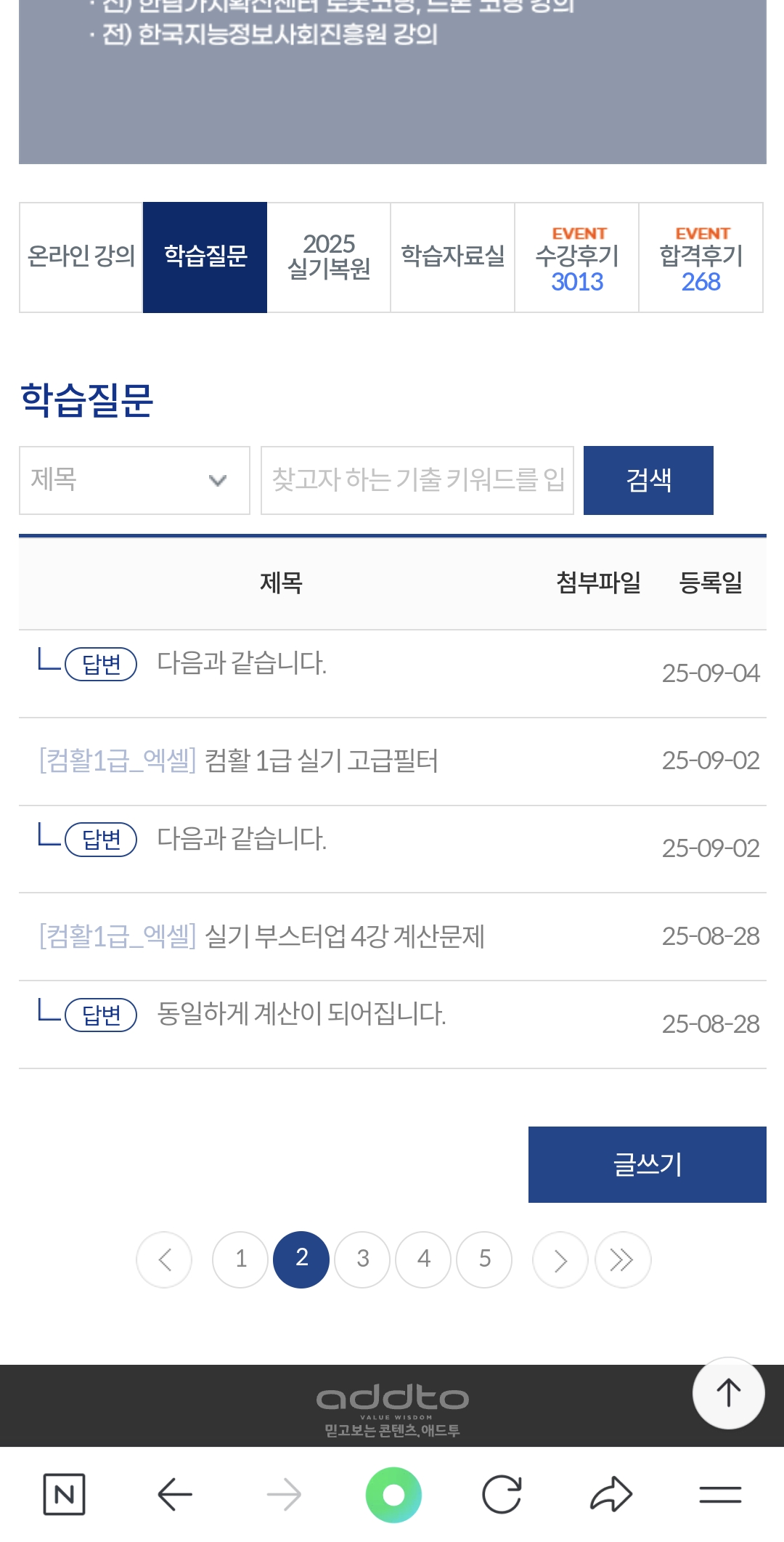Go to the previous page arrow

tap(164, 1259)
